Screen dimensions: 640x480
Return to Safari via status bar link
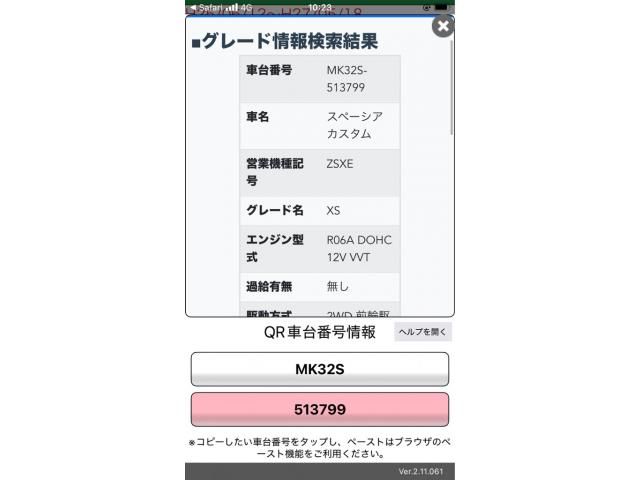(207, 6)
